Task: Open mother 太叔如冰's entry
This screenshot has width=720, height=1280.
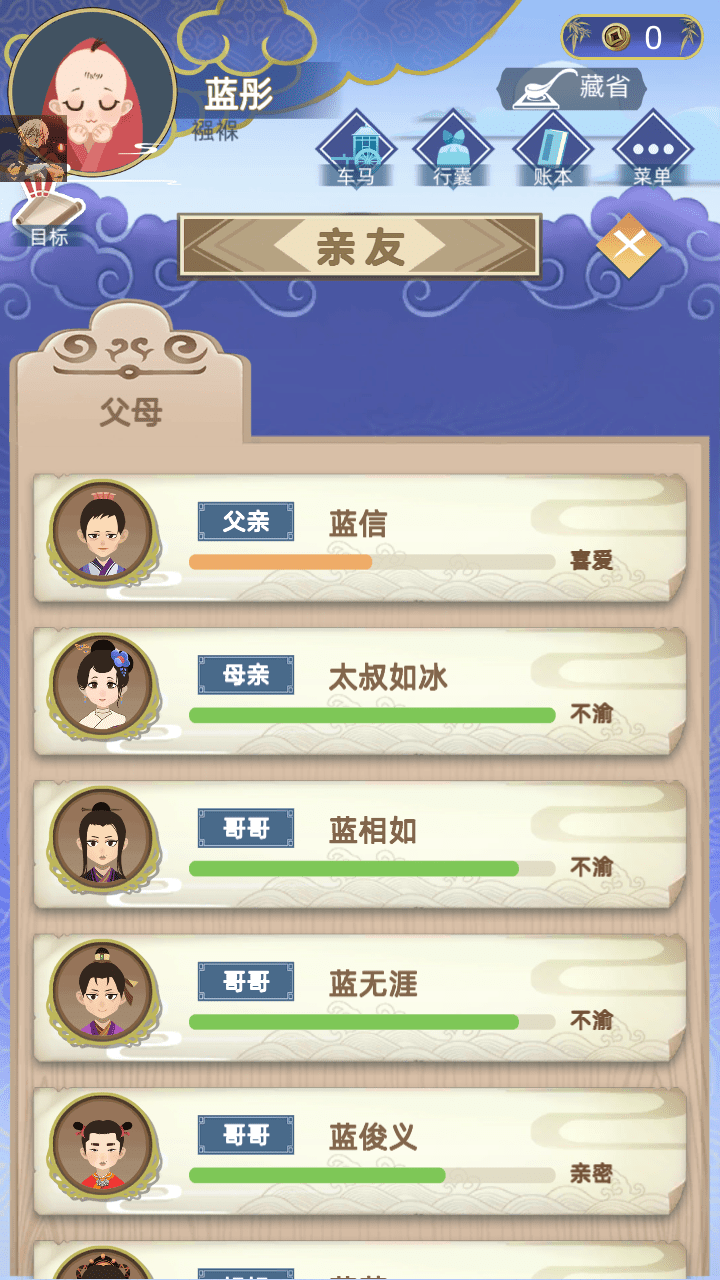Action: click(x=360, y=692)
